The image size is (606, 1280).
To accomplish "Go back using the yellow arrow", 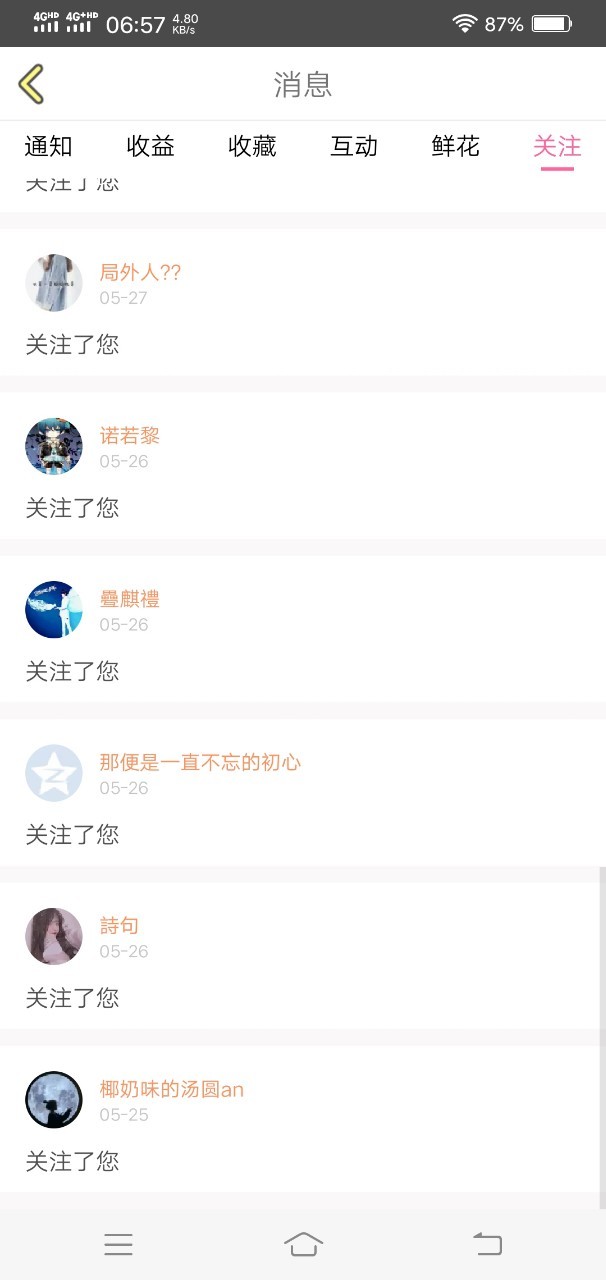I will click(31, 84).
